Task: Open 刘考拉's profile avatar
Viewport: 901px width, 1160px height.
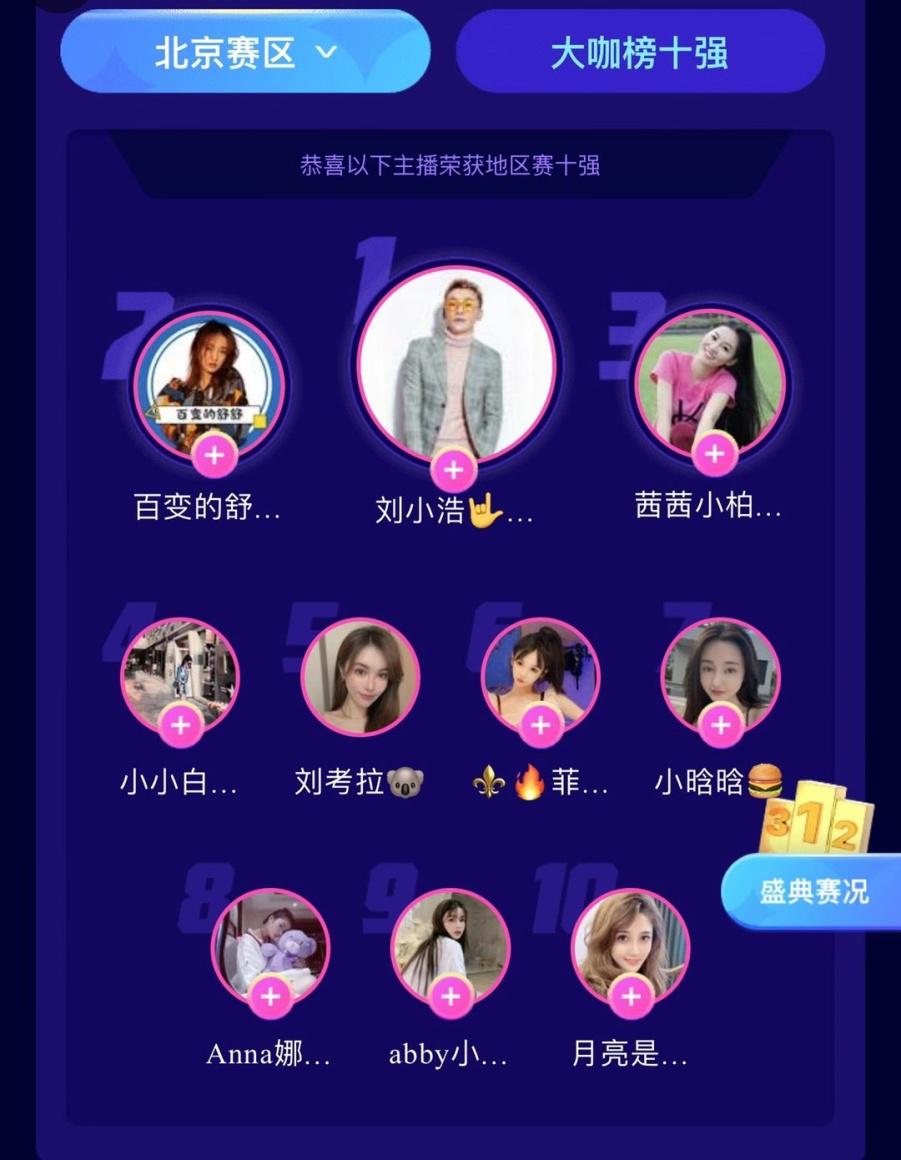Action: 360,676
